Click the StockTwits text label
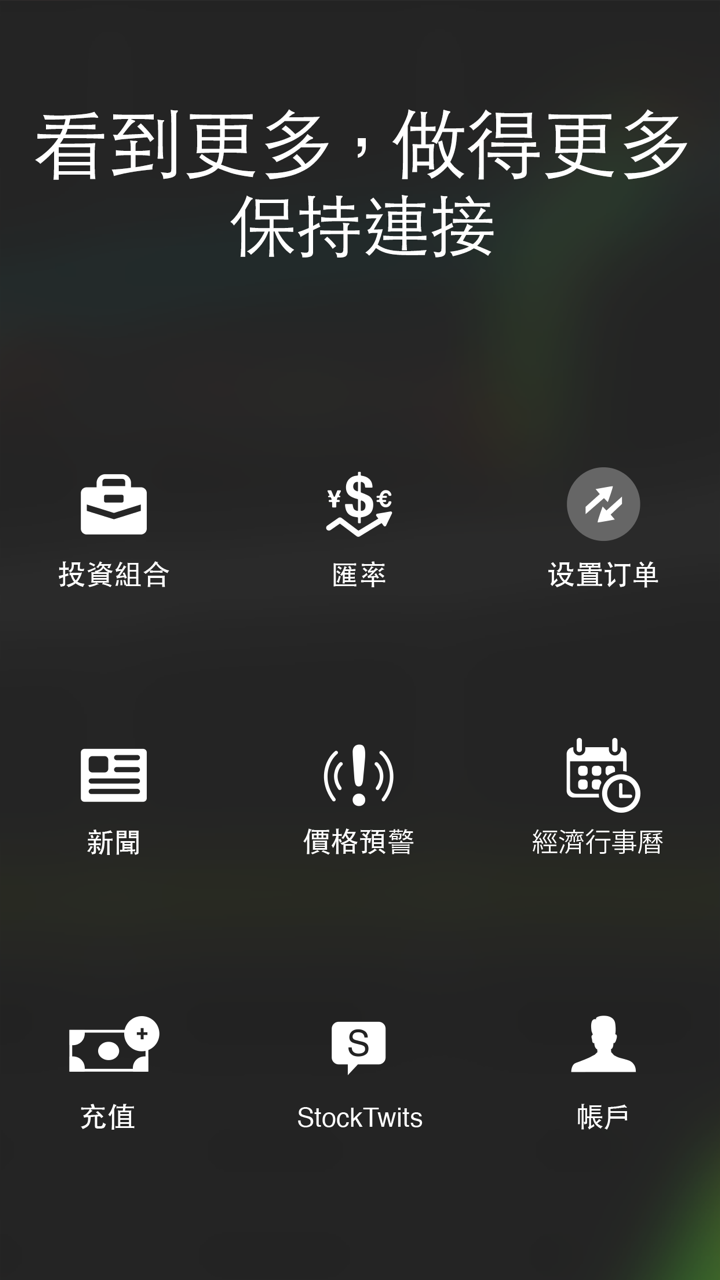 pyautogui.click(x=357, y=1117)
